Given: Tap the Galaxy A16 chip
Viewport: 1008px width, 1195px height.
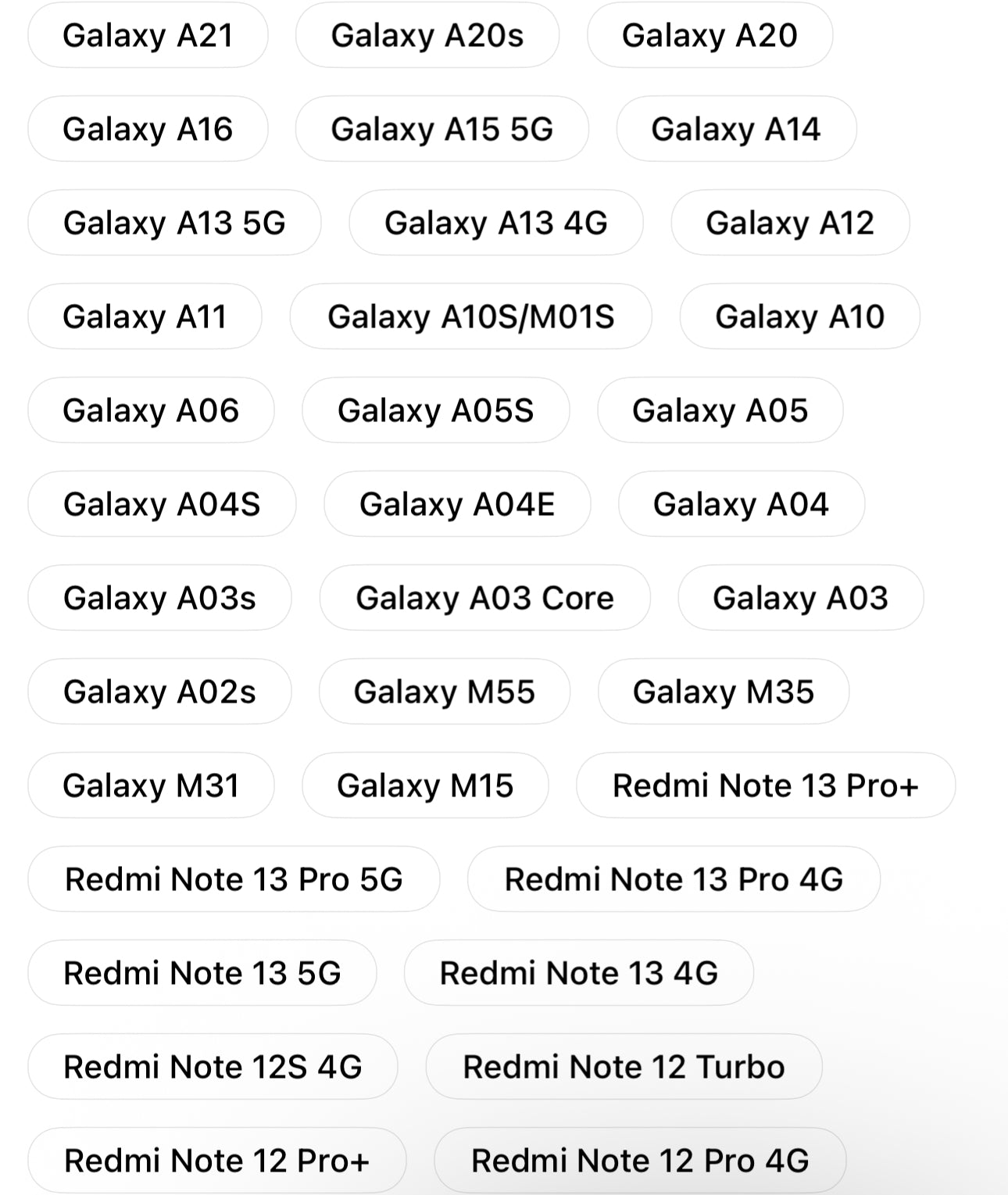Looking at the screenshot, I should point(148,130).
